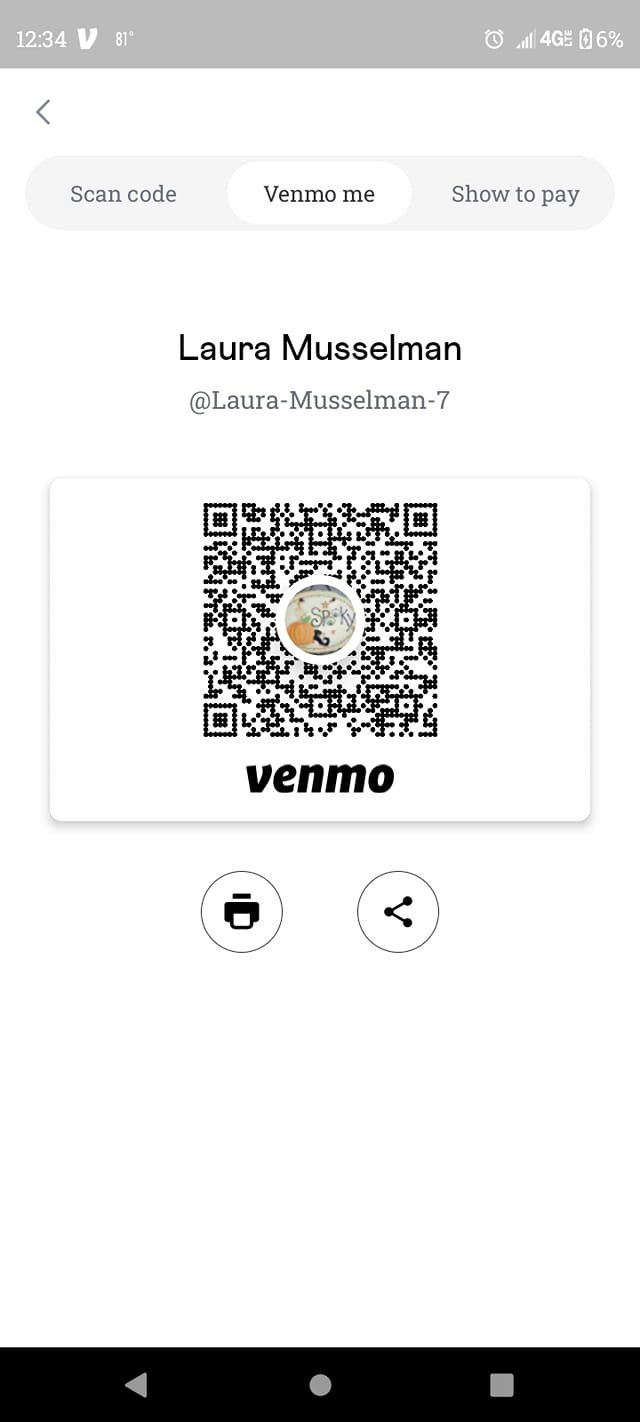This screenshot has width=640, height=1422.
Task: Tap the system back button
Action: (136, 1384)
